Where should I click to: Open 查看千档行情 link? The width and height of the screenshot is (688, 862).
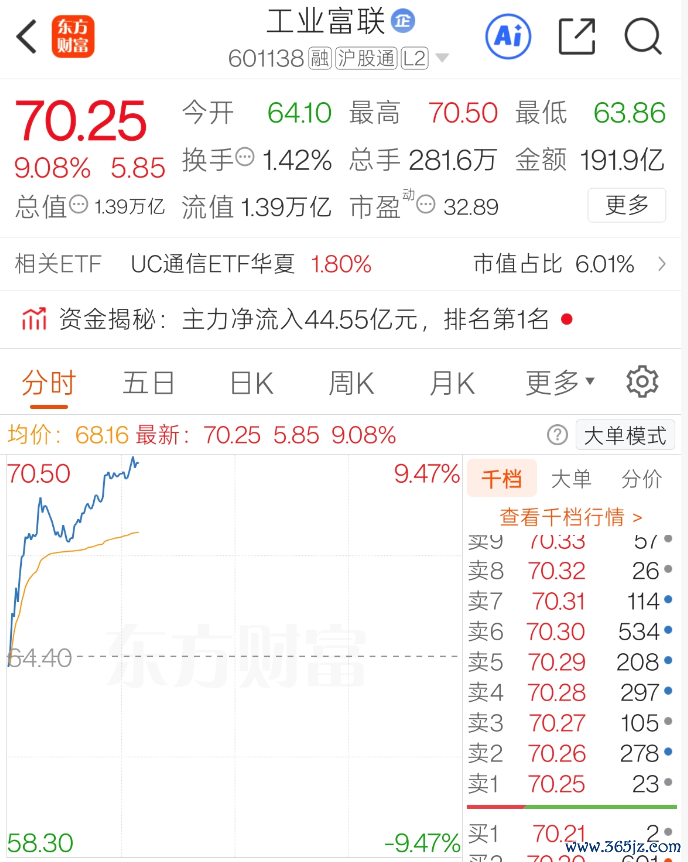[571, 517]
